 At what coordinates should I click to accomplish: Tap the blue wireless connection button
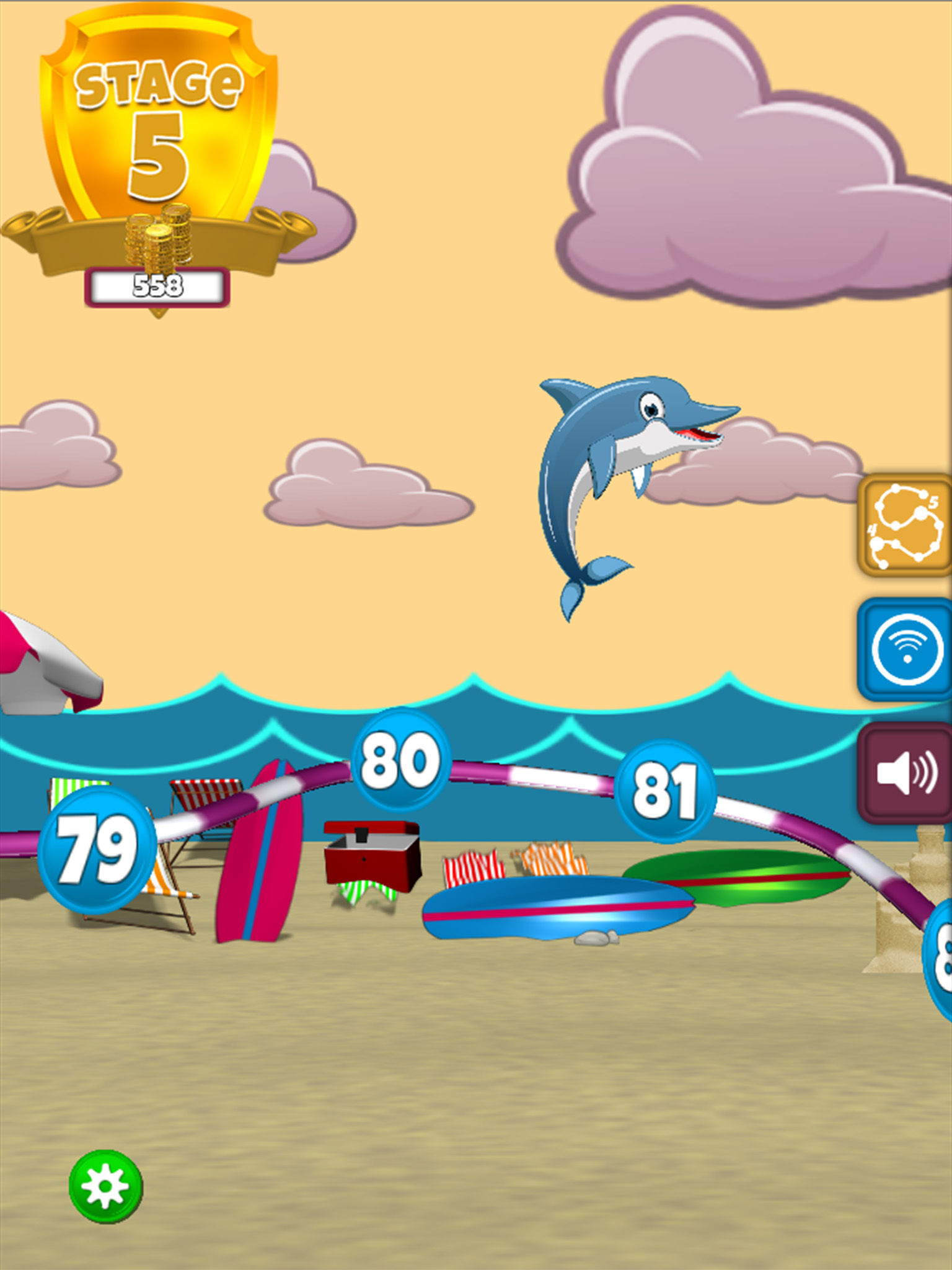point(905,649)
